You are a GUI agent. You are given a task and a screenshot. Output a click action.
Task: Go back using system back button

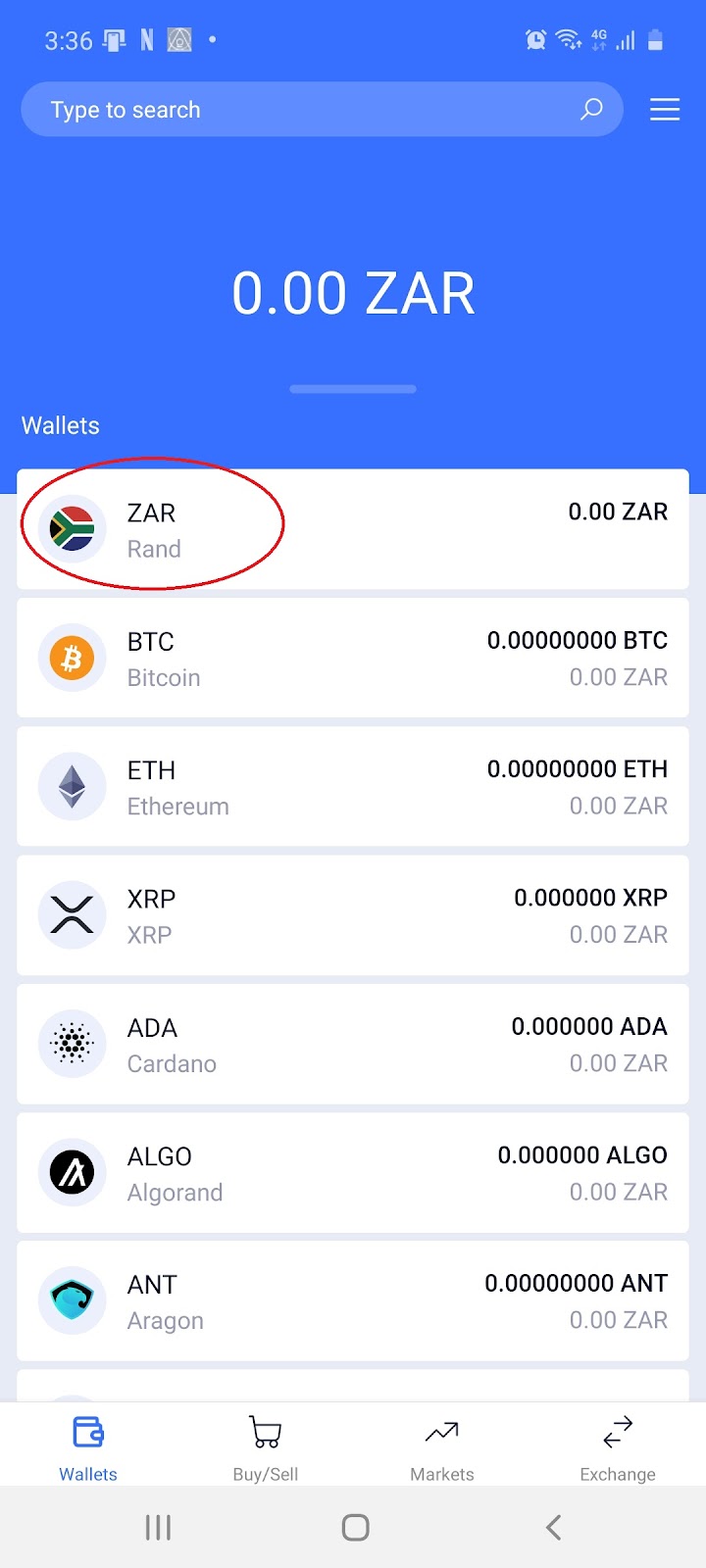point(553,1527)
